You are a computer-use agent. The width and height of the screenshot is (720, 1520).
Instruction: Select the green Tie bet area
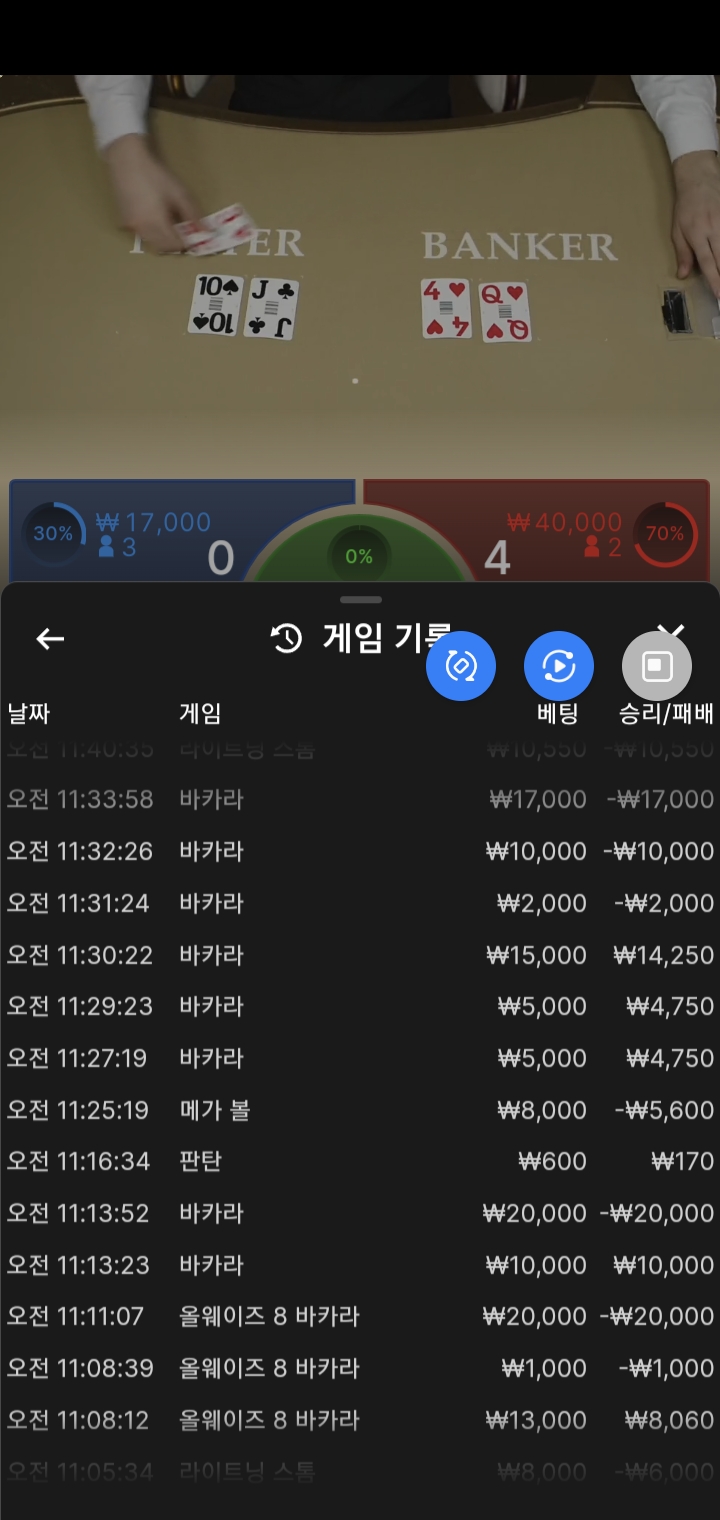pos(359,548)
